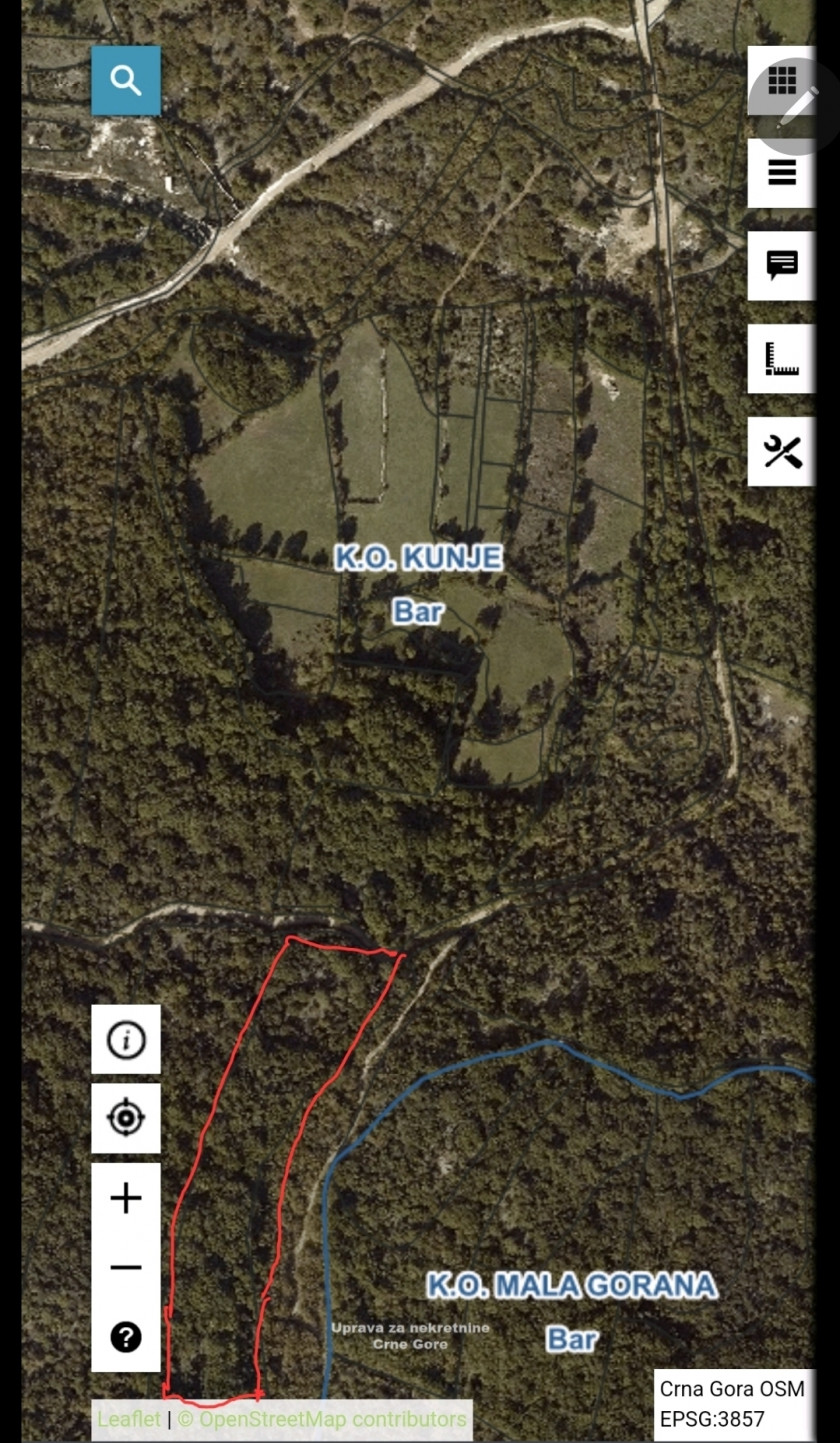
Task: Zoom in with the plus button
Action: [126, 1197]
